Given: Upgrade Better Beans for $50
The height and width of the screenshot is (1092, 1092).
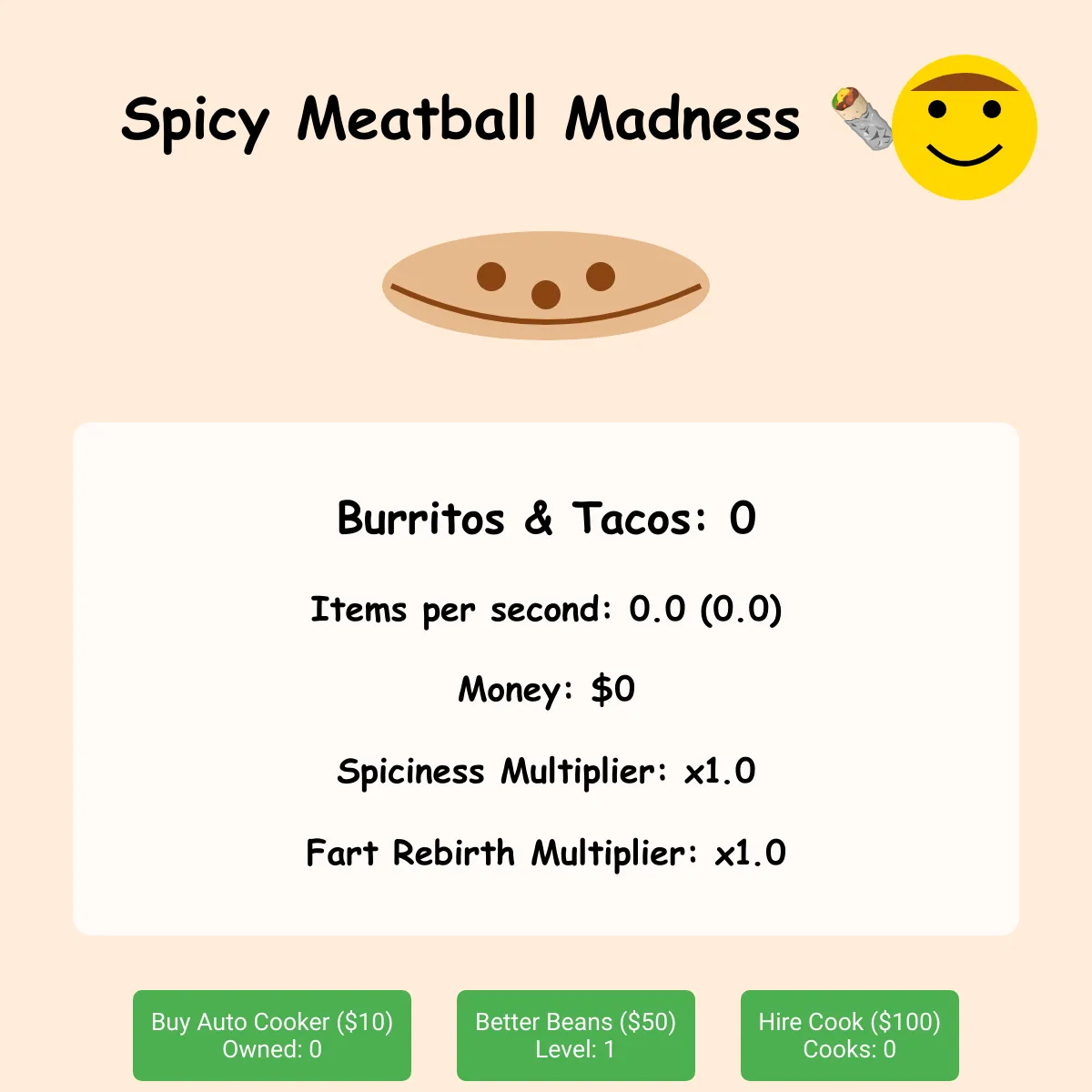Looking at the screenshot, I should (576, 1036).
